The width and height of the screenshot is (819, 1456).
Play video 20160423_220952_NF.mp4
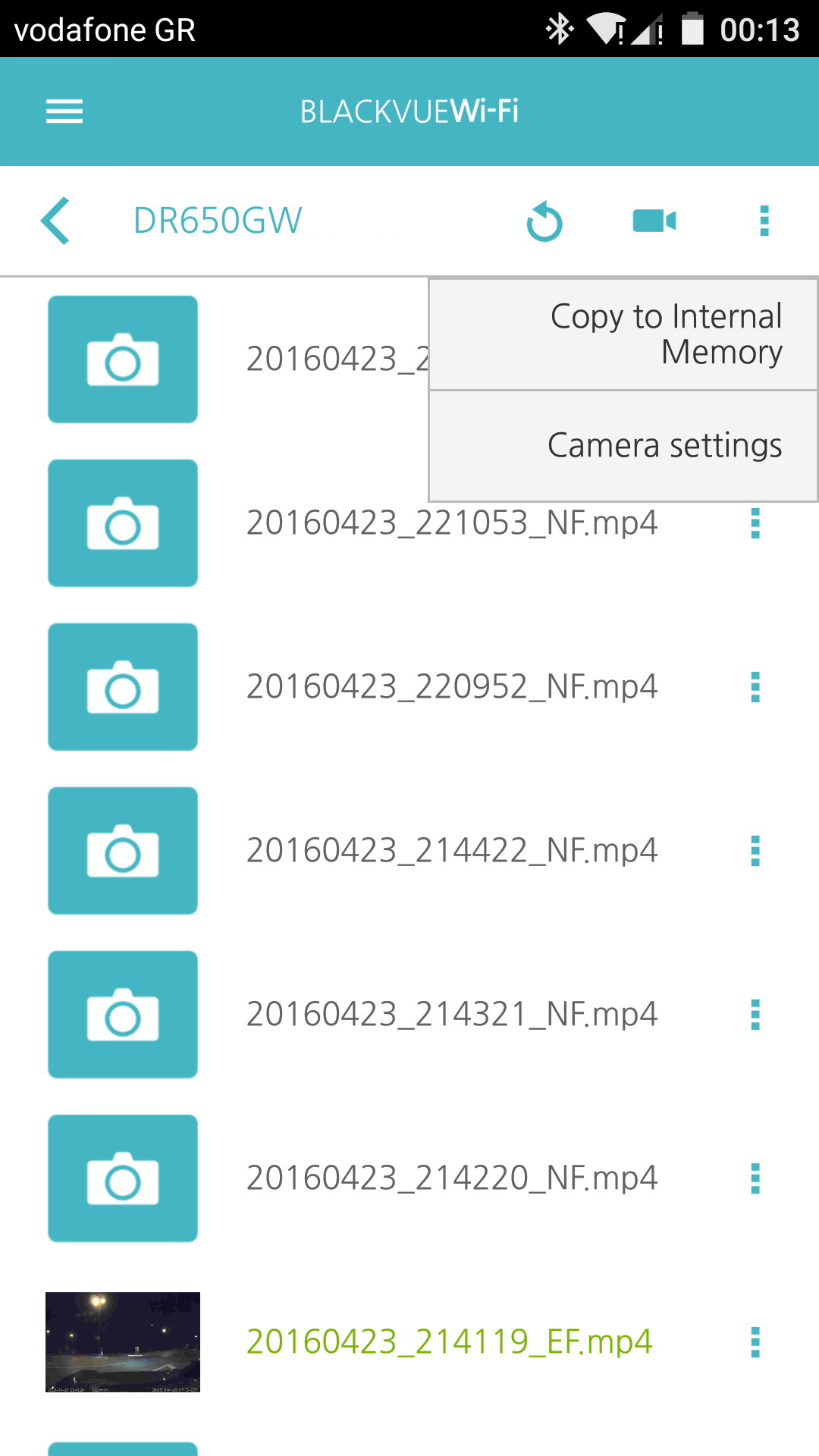(x=452, y=687)
